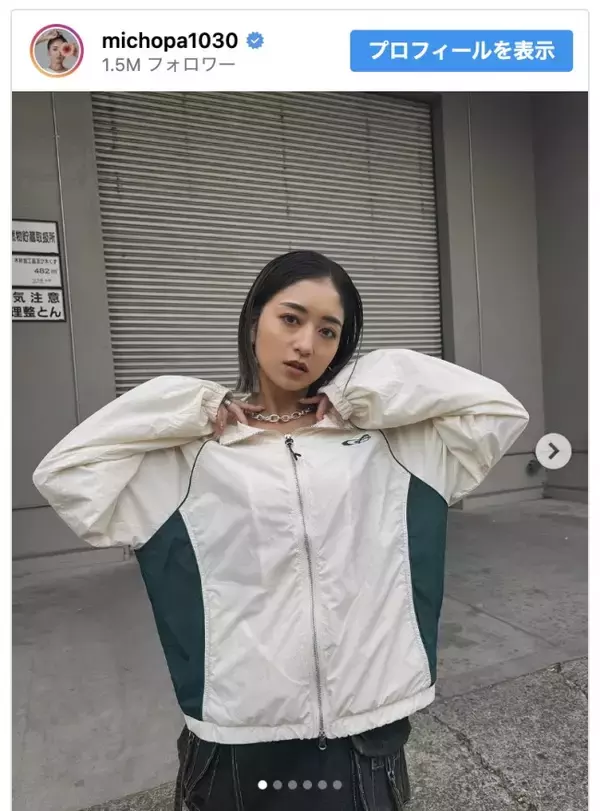The height and width of the screenshot is (811, 600).
Task: Tap the プロフィールを表示 button
Action: pyautogui.click(x=461, y=51)
